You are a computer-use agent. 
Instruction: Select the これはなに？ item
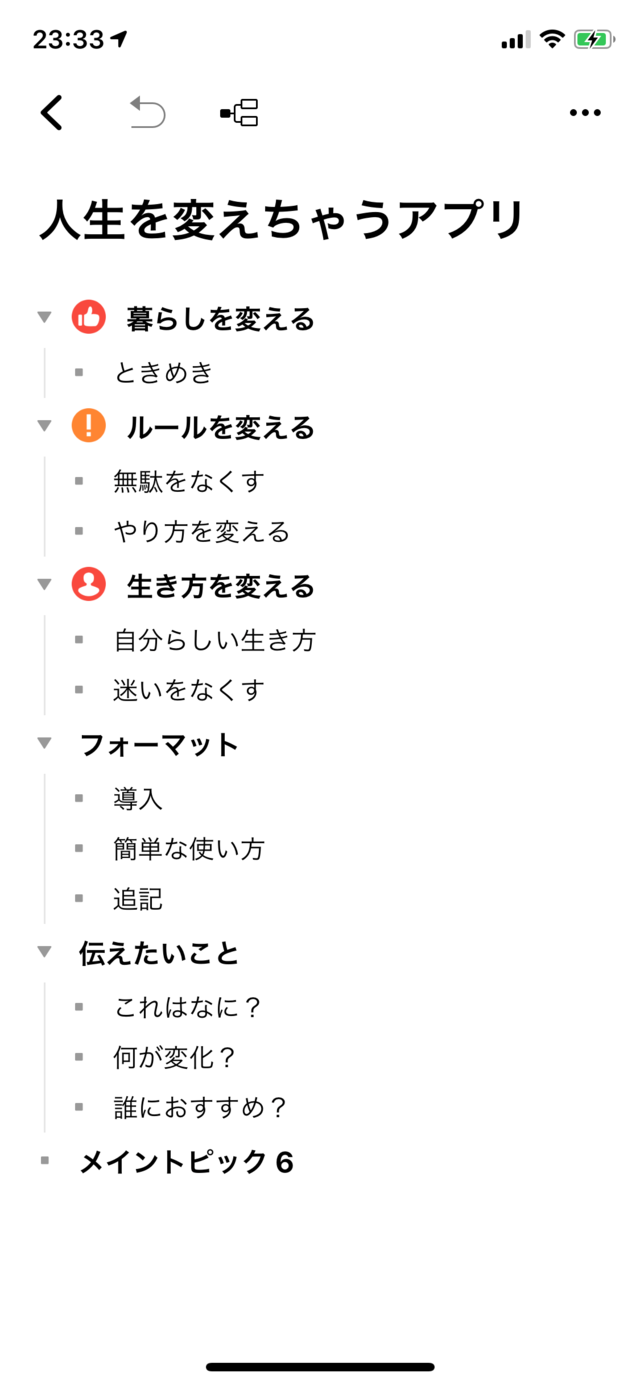[188, 1007]
